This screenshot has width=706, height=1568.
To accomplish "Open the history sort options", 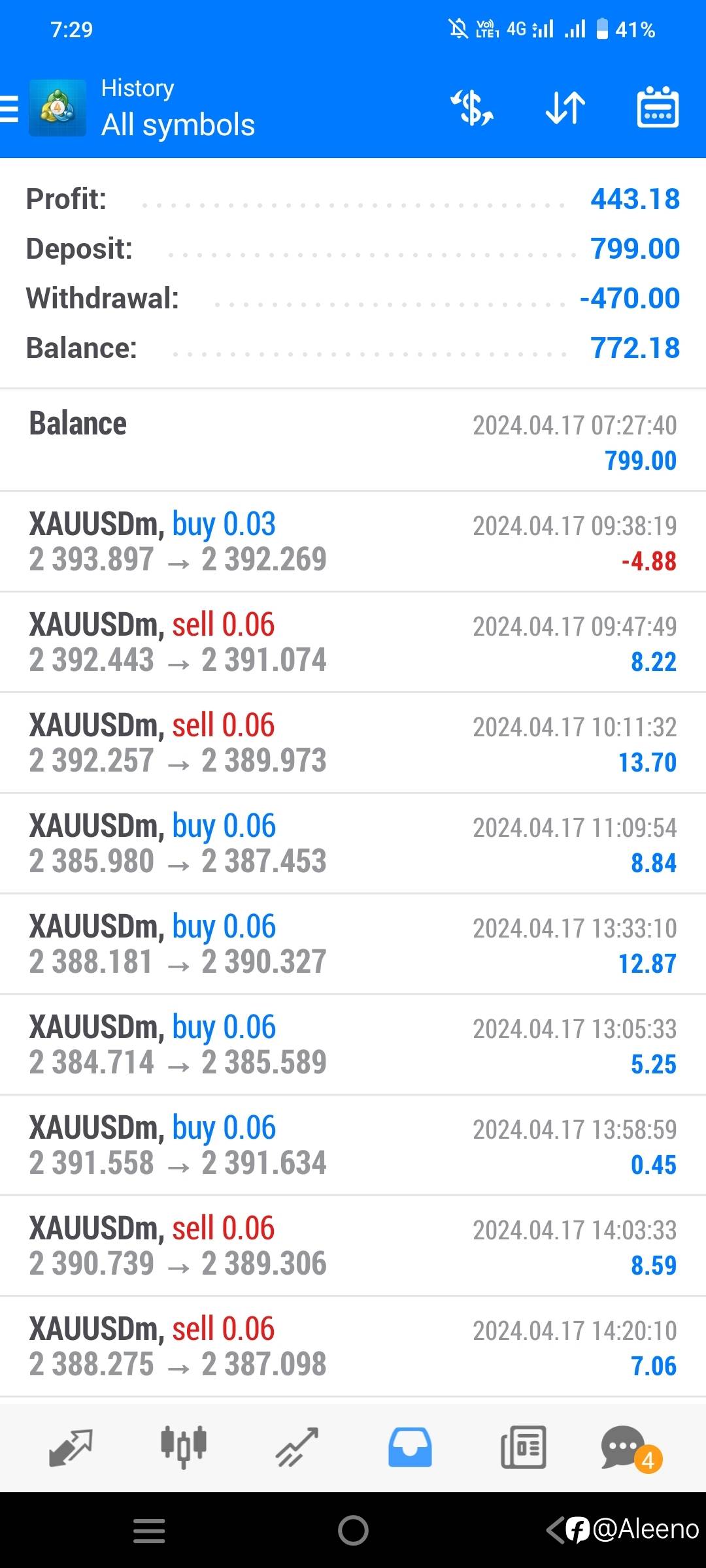I will point(565,108).
